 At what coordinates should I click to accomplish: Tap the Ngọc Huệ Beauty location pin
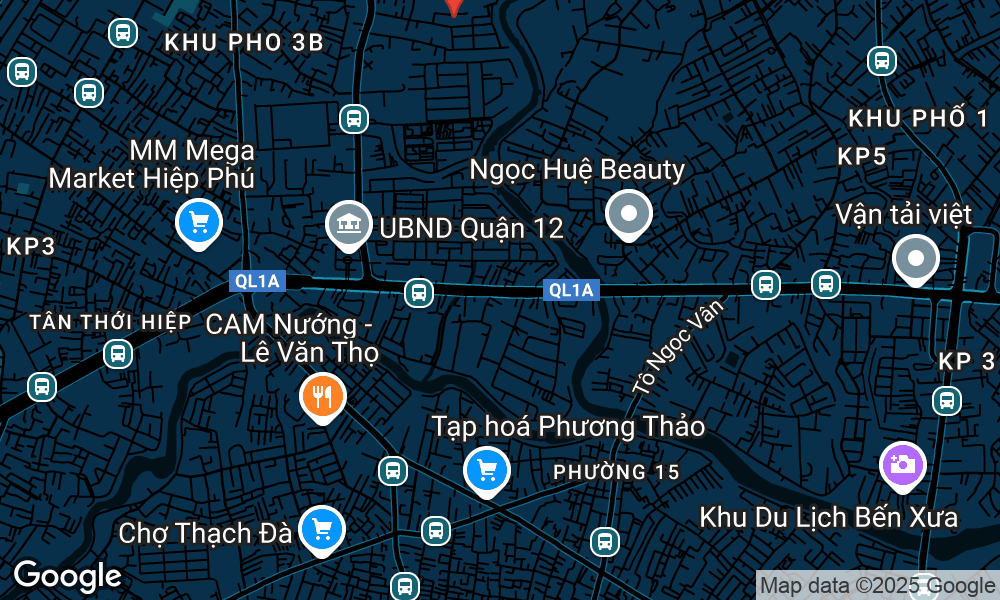pyautogui.click(x=629, y=213)
